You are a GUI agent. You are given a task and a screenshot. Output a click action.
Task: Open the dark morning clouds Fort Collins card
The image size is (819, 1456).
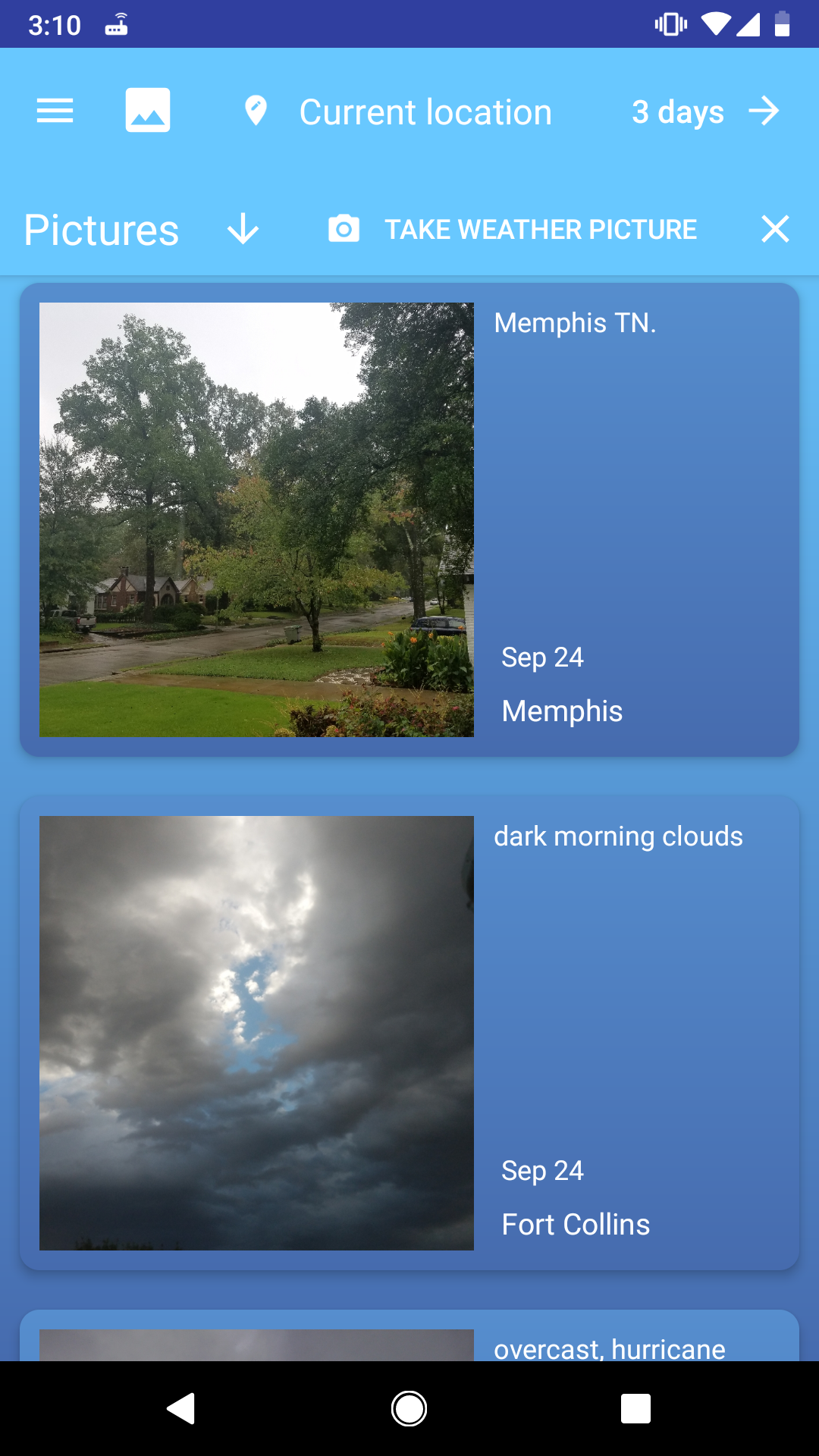pyautogui.click(x=618, y=836)
